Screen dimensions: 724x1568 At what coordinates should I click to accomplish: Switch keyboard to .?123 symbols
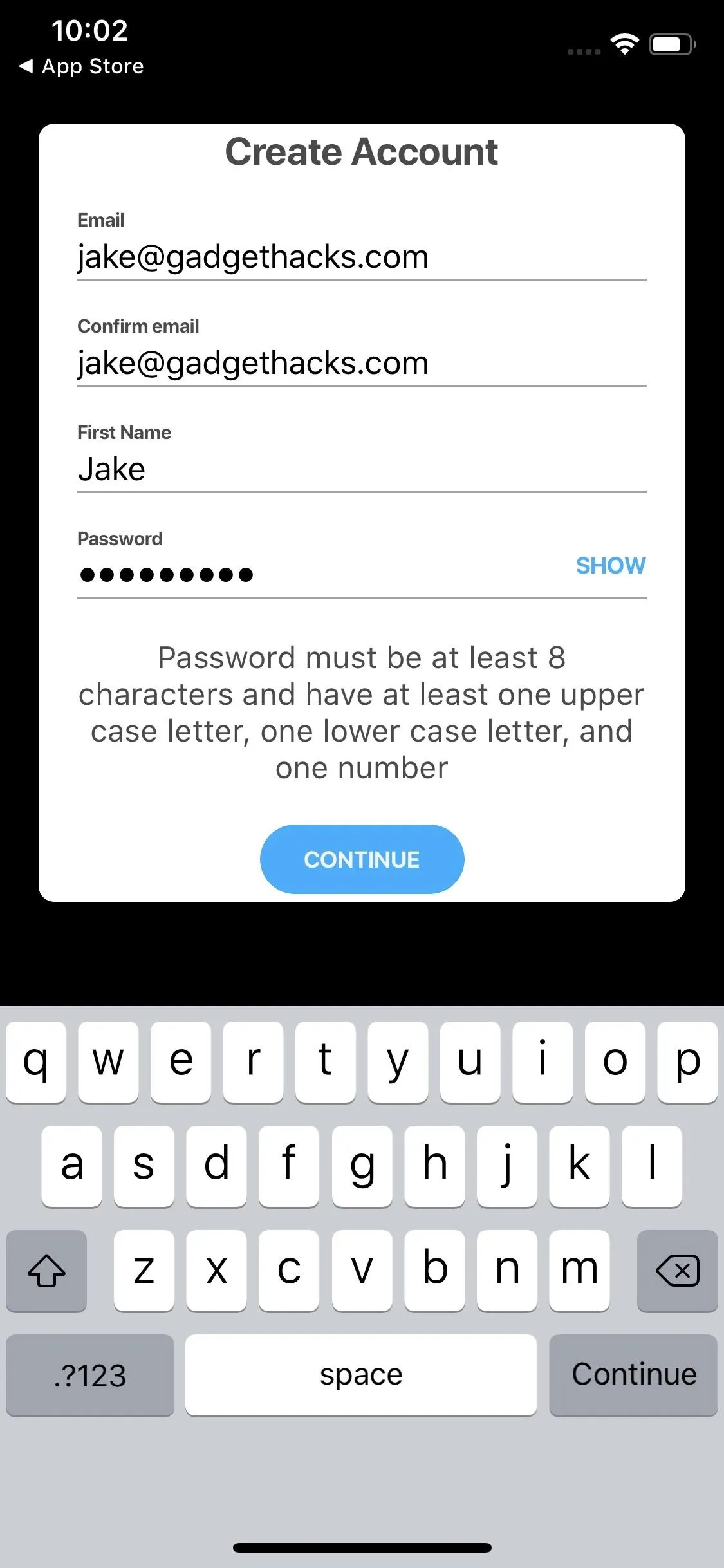pos(90,1376)
